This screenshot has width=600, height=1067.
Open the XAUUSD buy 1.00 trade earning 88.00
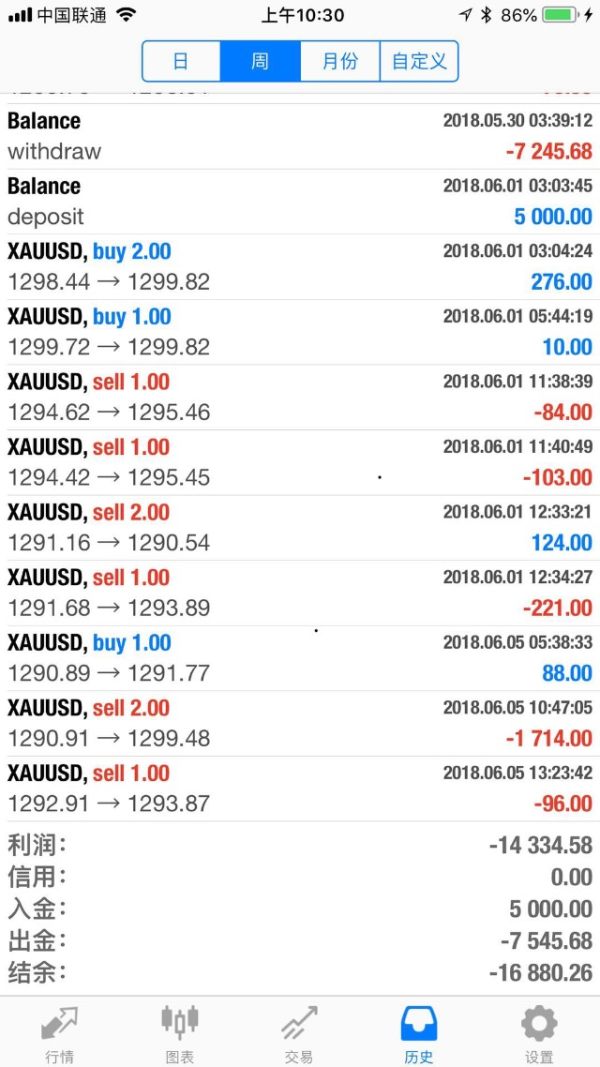click(300, 658)
